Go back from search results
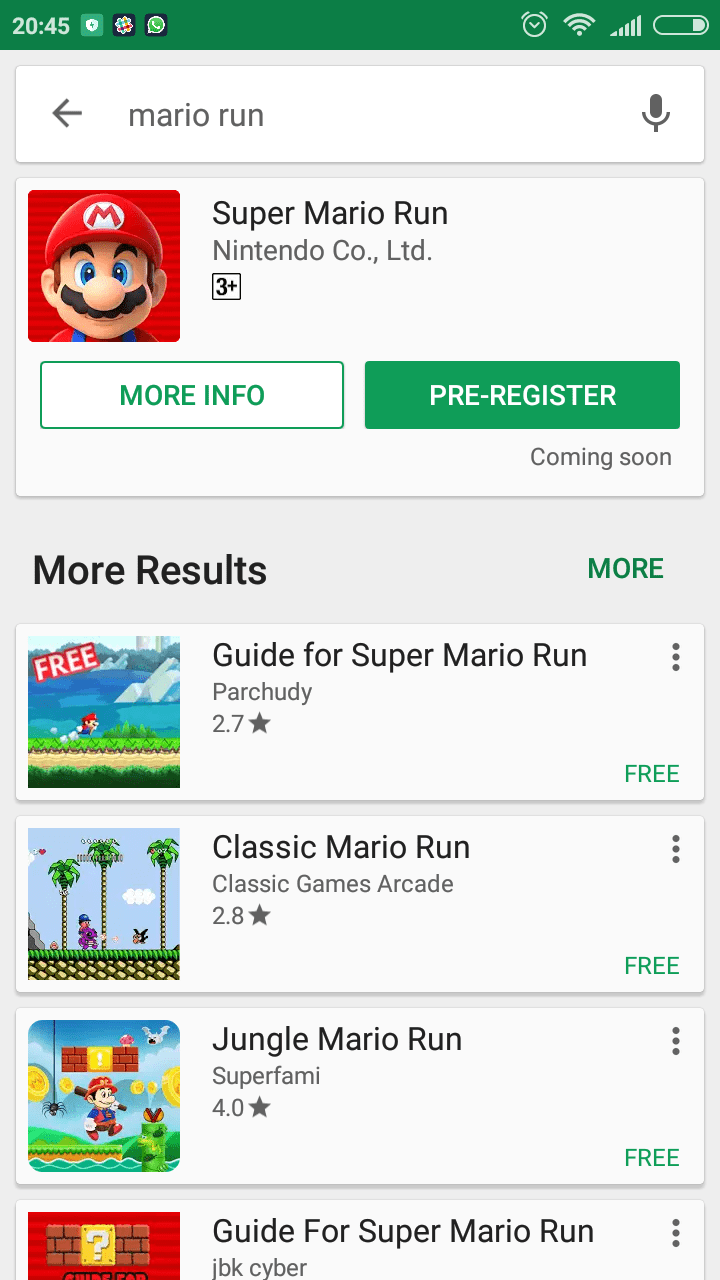Image resolution: width=720 pixels, height=1280 pixels. pos(67,114)
